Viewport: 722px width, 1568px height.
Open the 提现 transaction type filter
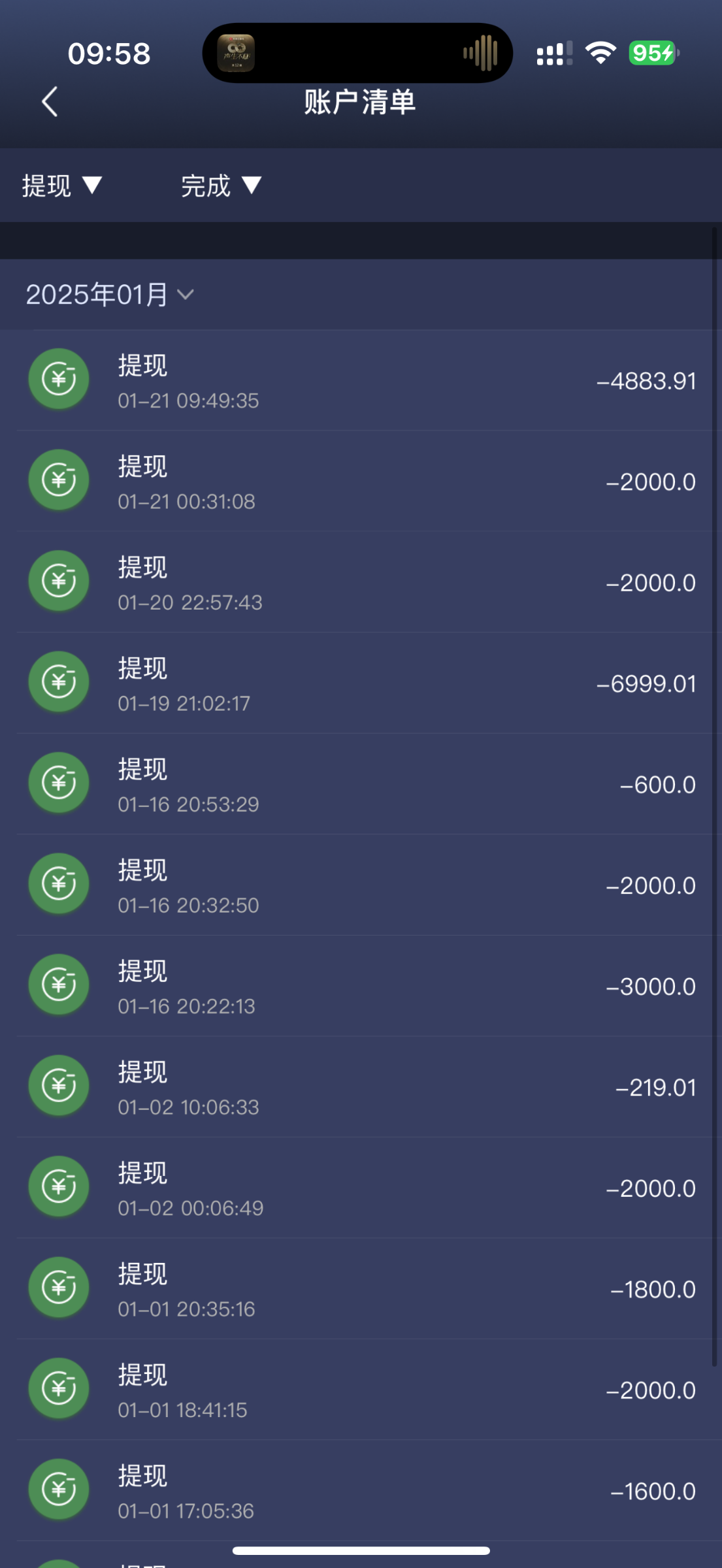click(62, 186)
